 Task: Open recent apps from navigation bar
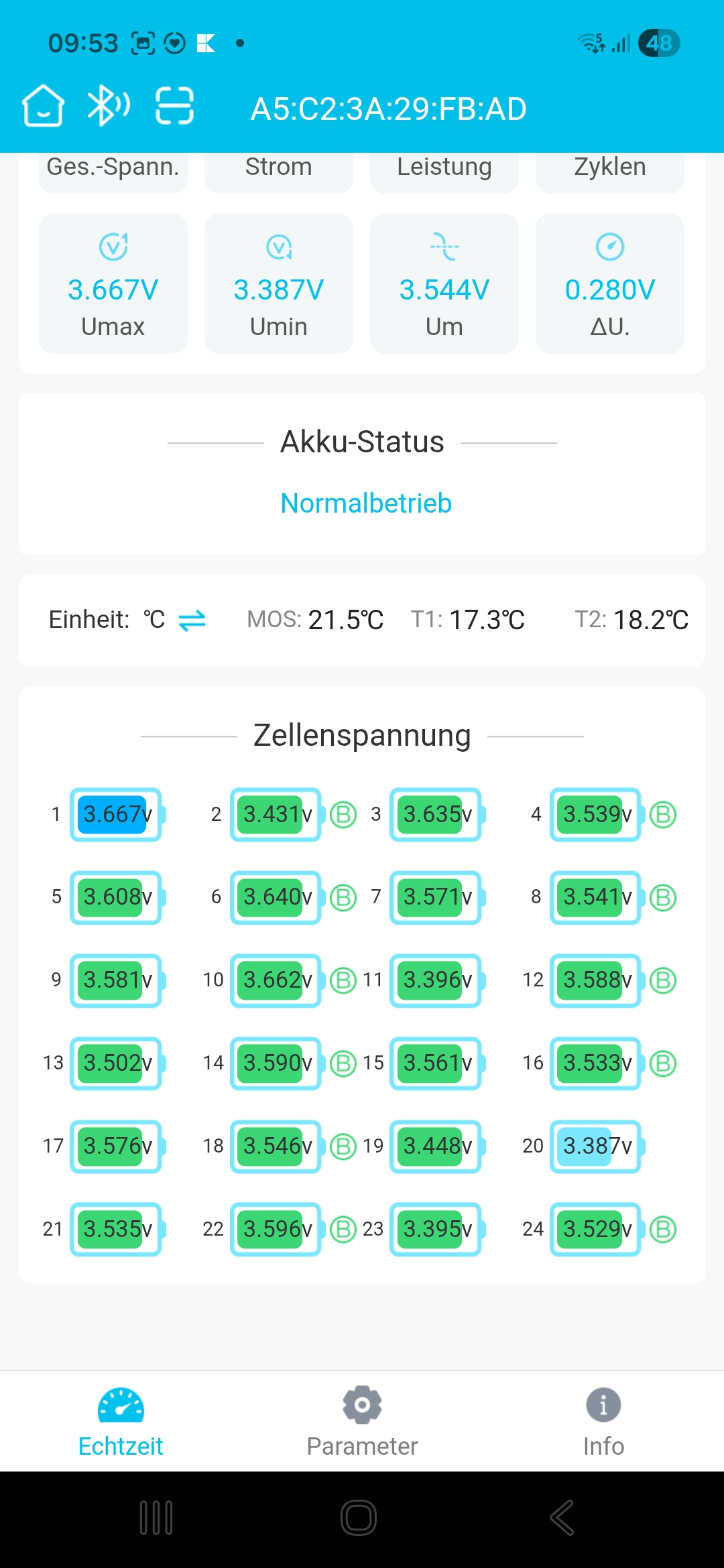(156, 1518)
